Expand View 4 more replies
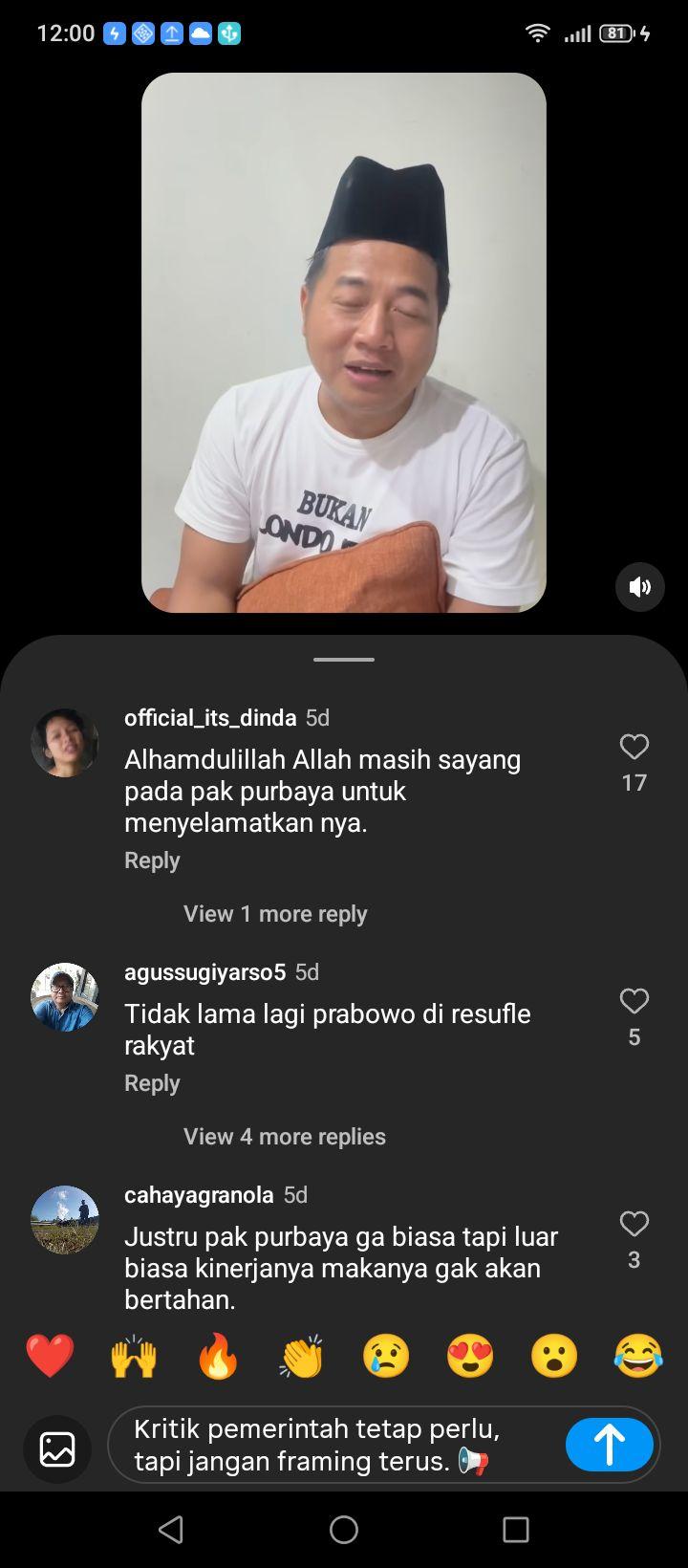688x1568 pixels. 285,1137
